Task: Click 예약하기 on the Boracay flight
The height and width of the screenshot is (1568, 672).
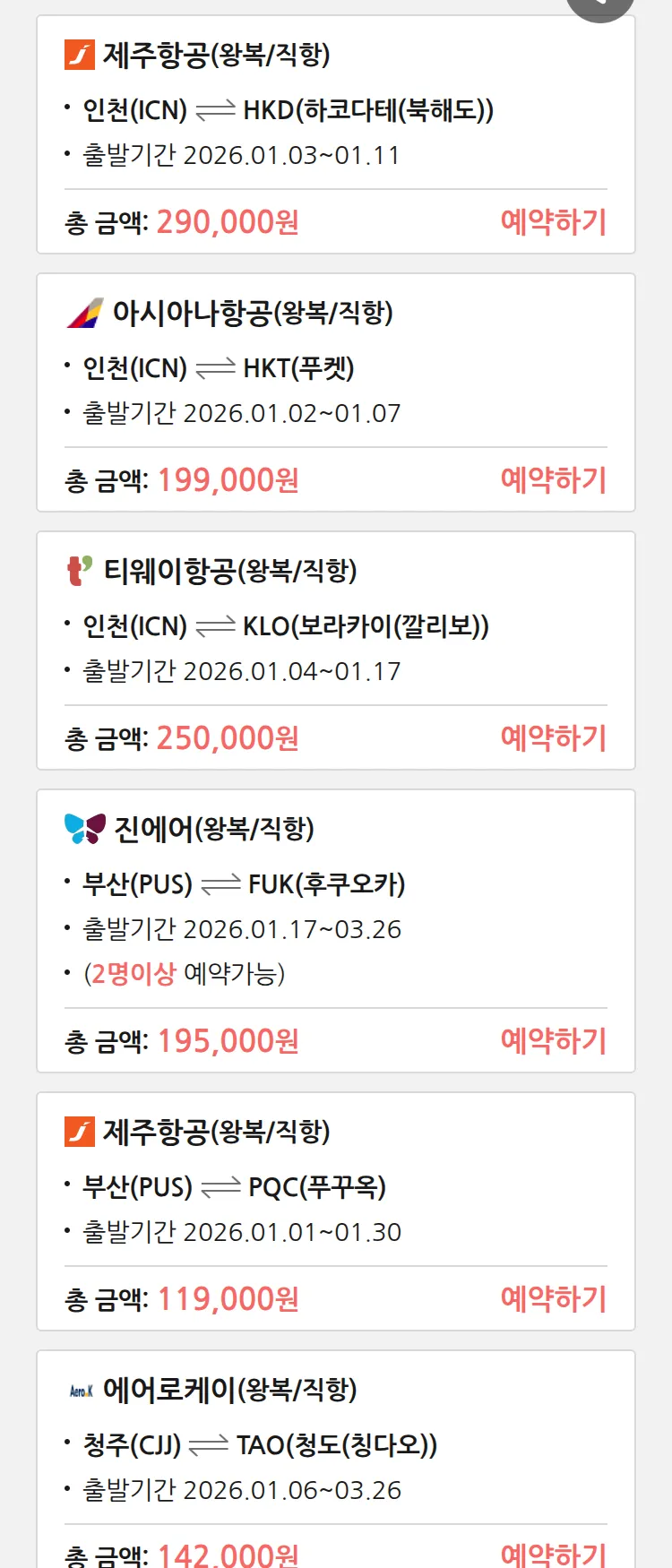Action: point(555,737)
